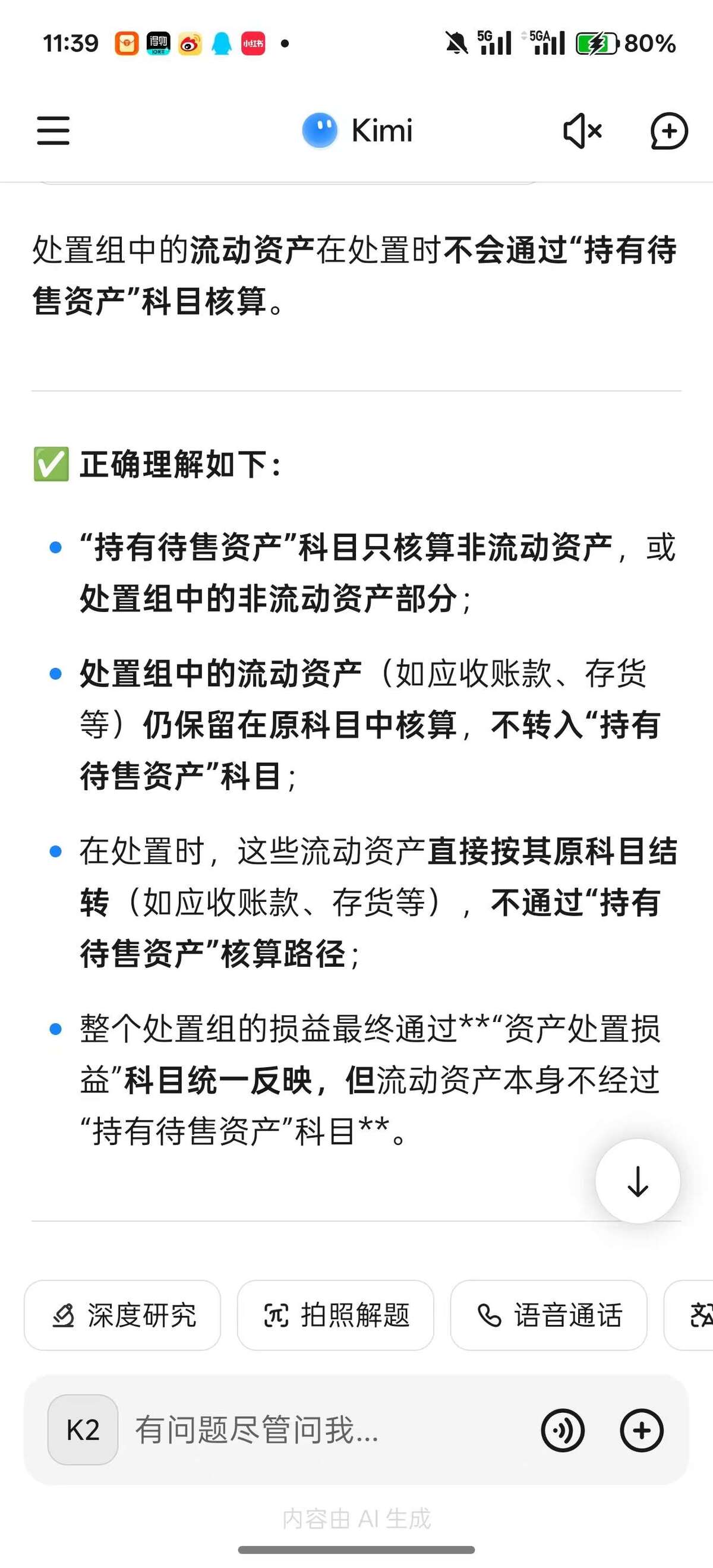Open the hamburger side menu
This screenshot has height=1568, width=713.
click(x=53, y=131)
